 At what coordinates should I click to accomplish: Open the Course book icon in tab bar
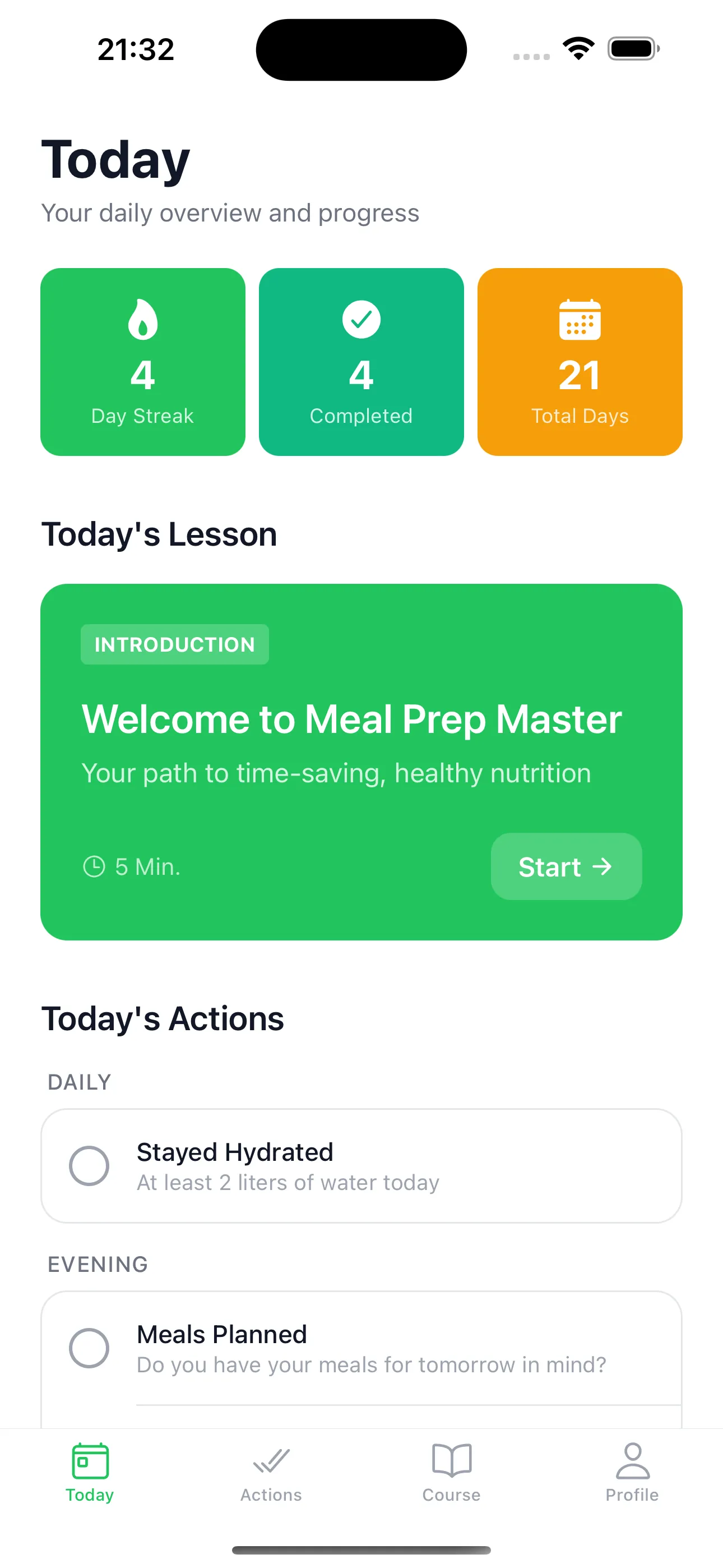click(x=451, y=1460)
